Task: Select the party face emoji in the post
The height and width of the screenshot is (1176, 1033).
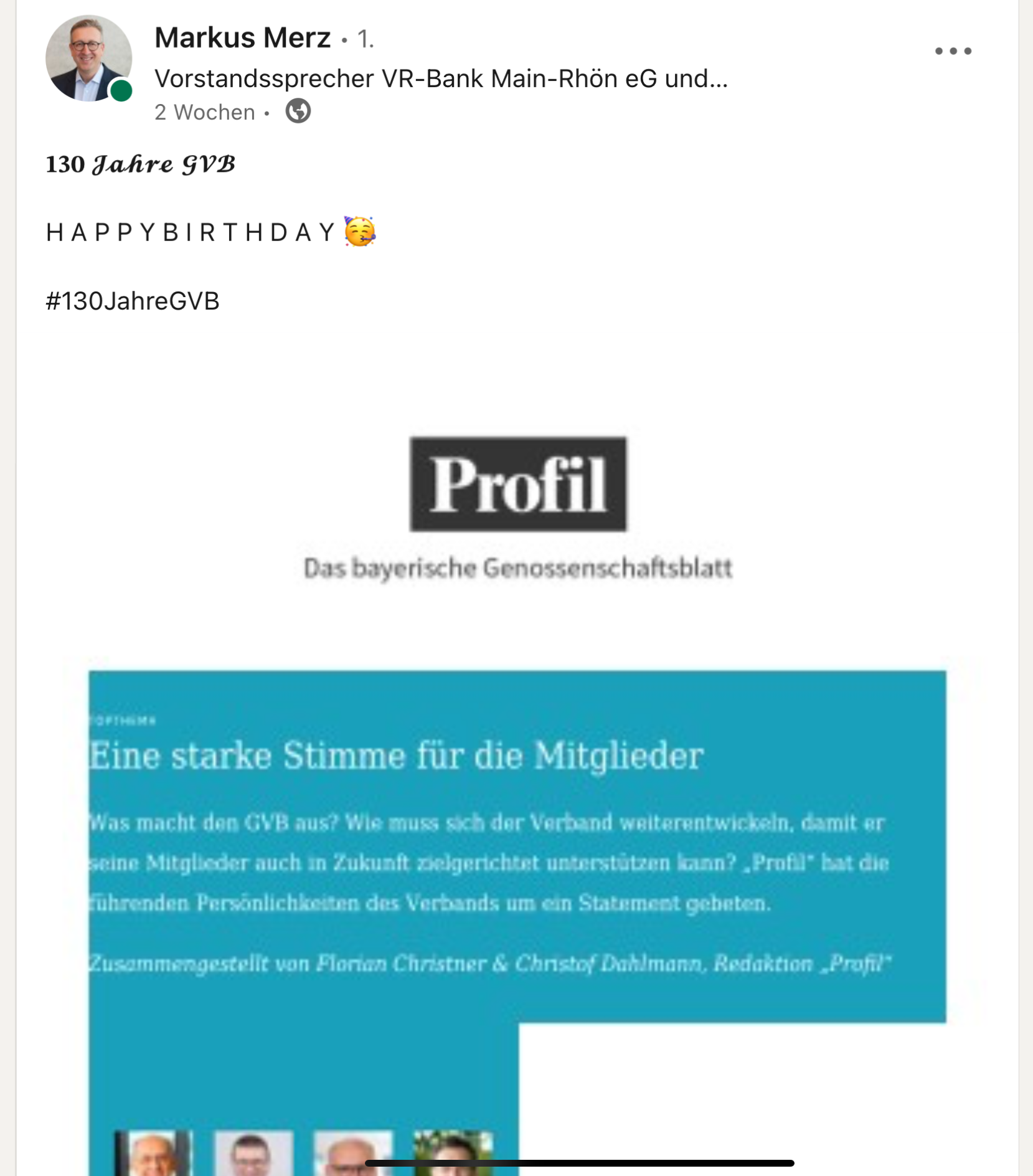Action: pos(359,232)
